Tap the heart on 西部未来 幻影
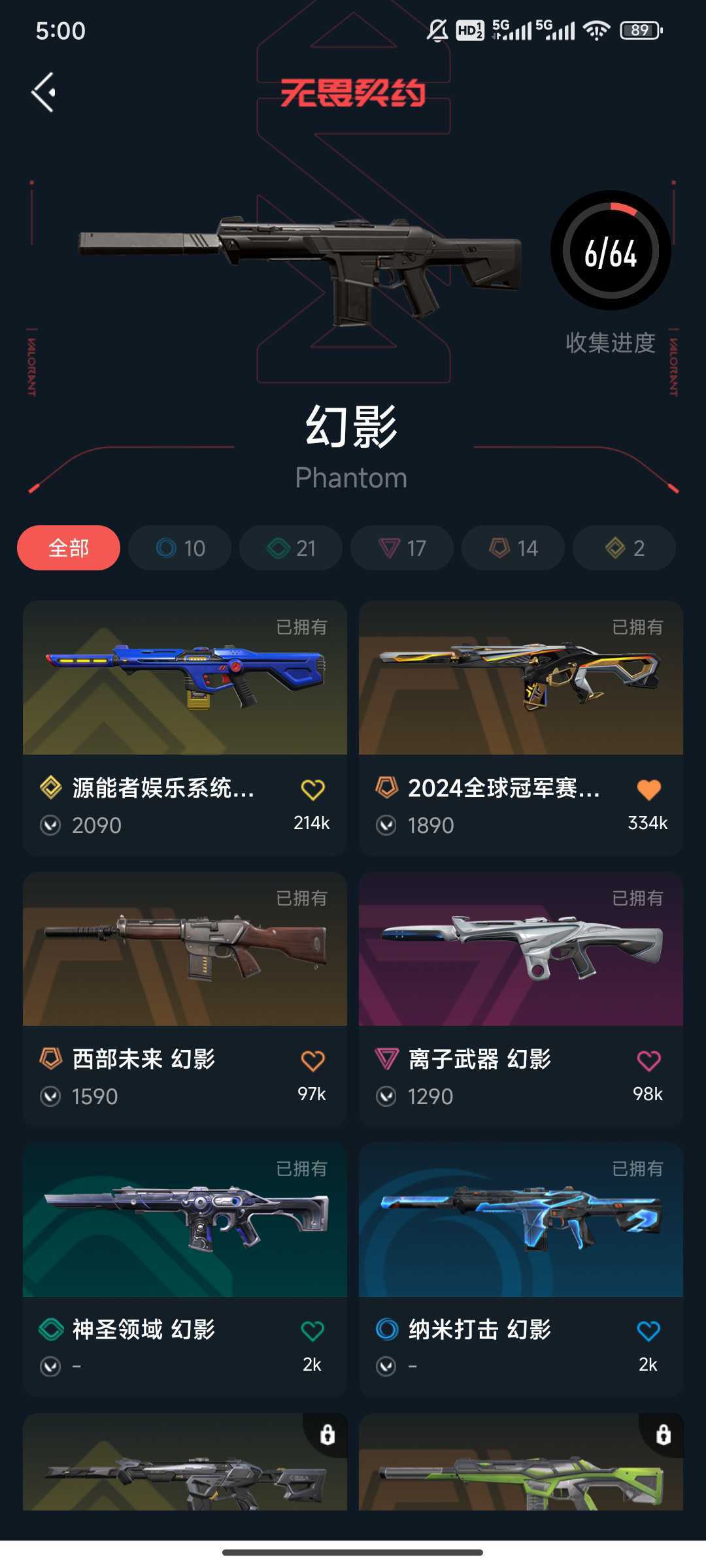Viewport: 706px width, 1568px height. pyautogui.click(x=312, y=1060)
